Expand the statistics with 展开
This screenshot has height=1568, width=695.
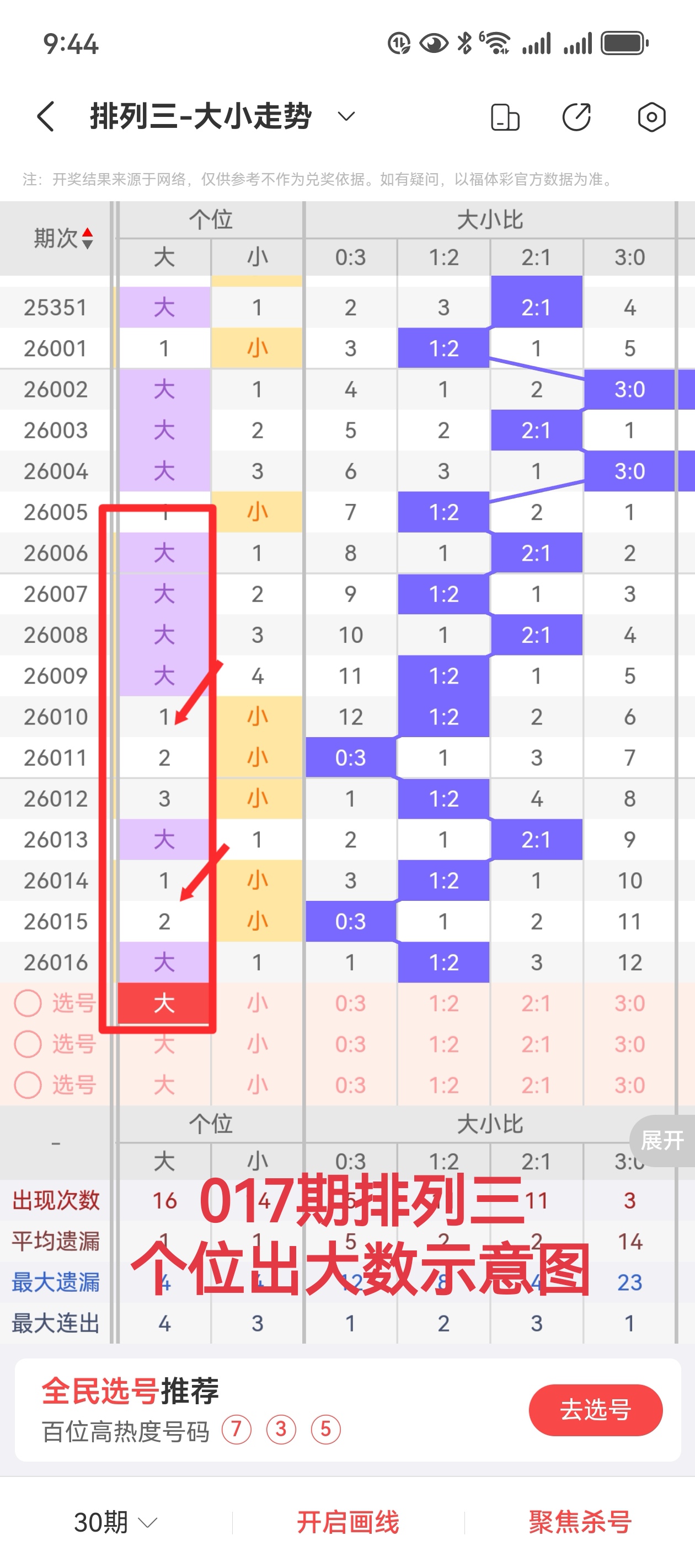[662, 1140]
